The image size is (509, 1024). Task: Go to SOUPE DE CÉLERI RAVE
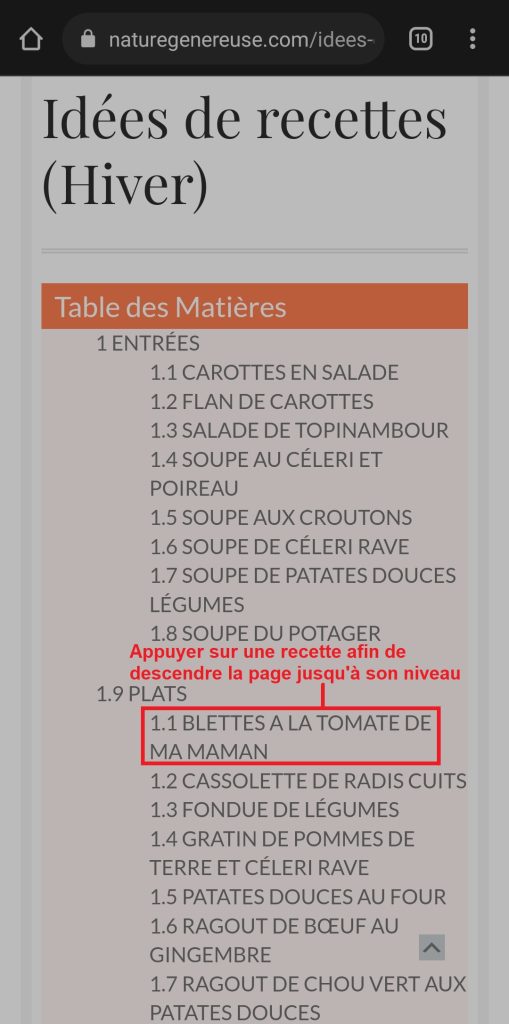click(280, 546)
